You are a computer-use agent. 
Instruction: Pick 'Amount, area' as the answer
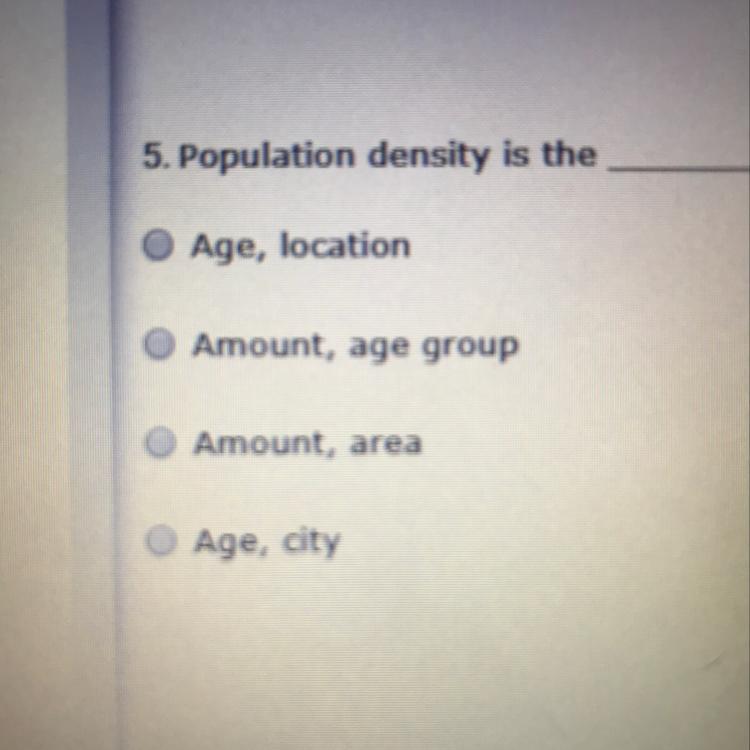pyautogui.click(x=159, y=443)
